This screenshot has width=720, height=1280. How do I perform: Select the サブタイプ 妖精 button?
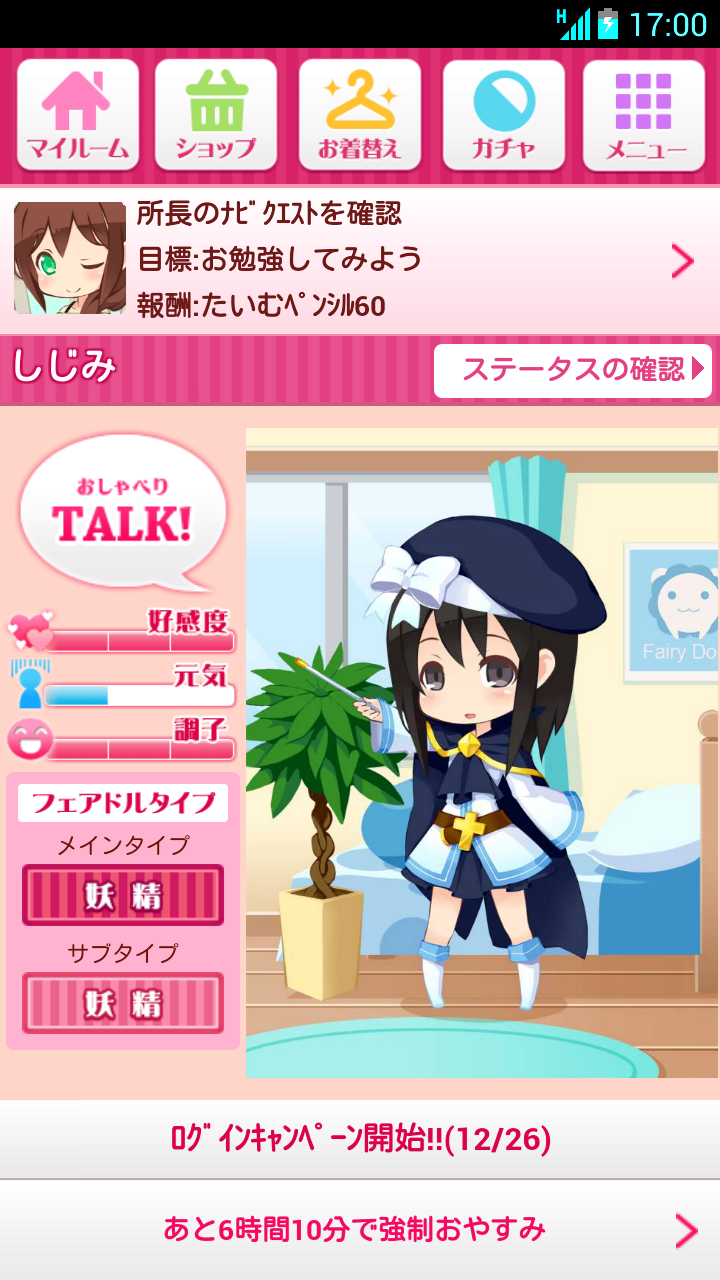[x=123, y=1003]
